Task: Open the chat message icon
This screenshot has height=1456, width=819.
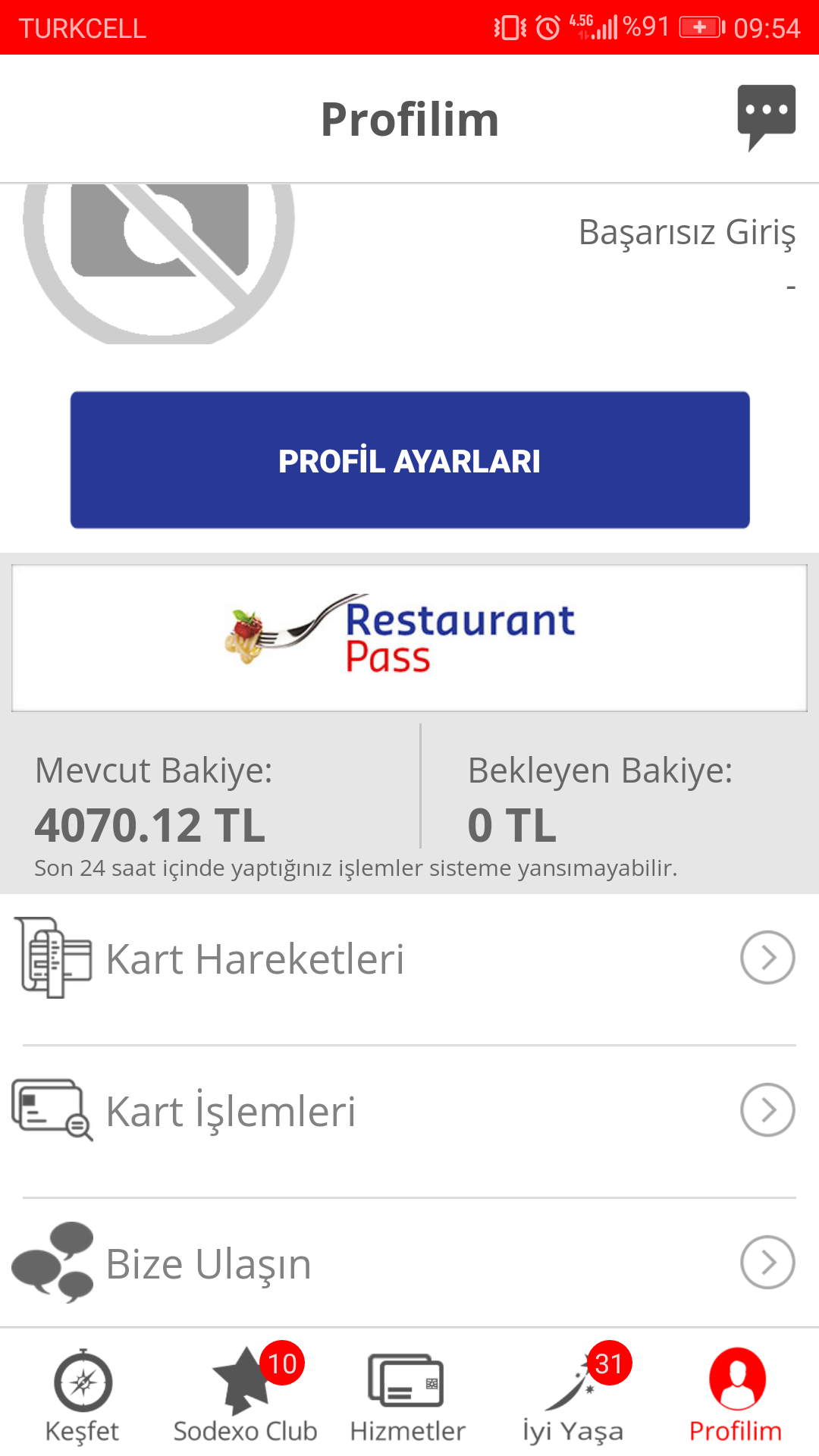Action: coord(767,118)
